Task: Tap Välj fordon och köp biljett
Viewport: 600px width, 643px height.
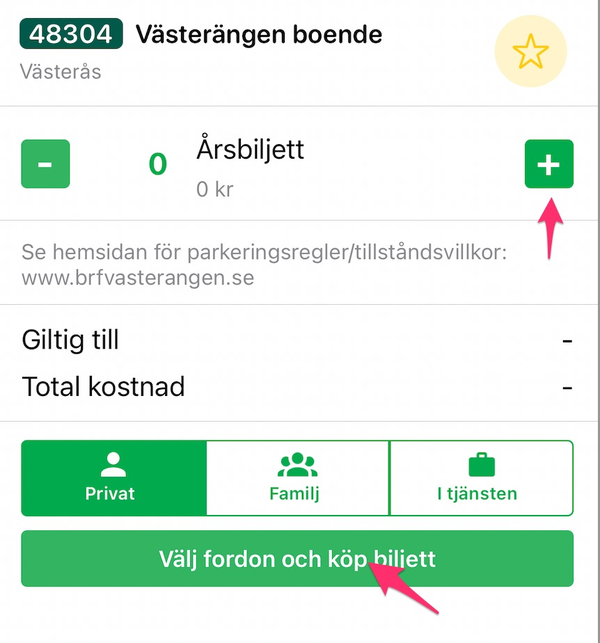Action: 297,558
